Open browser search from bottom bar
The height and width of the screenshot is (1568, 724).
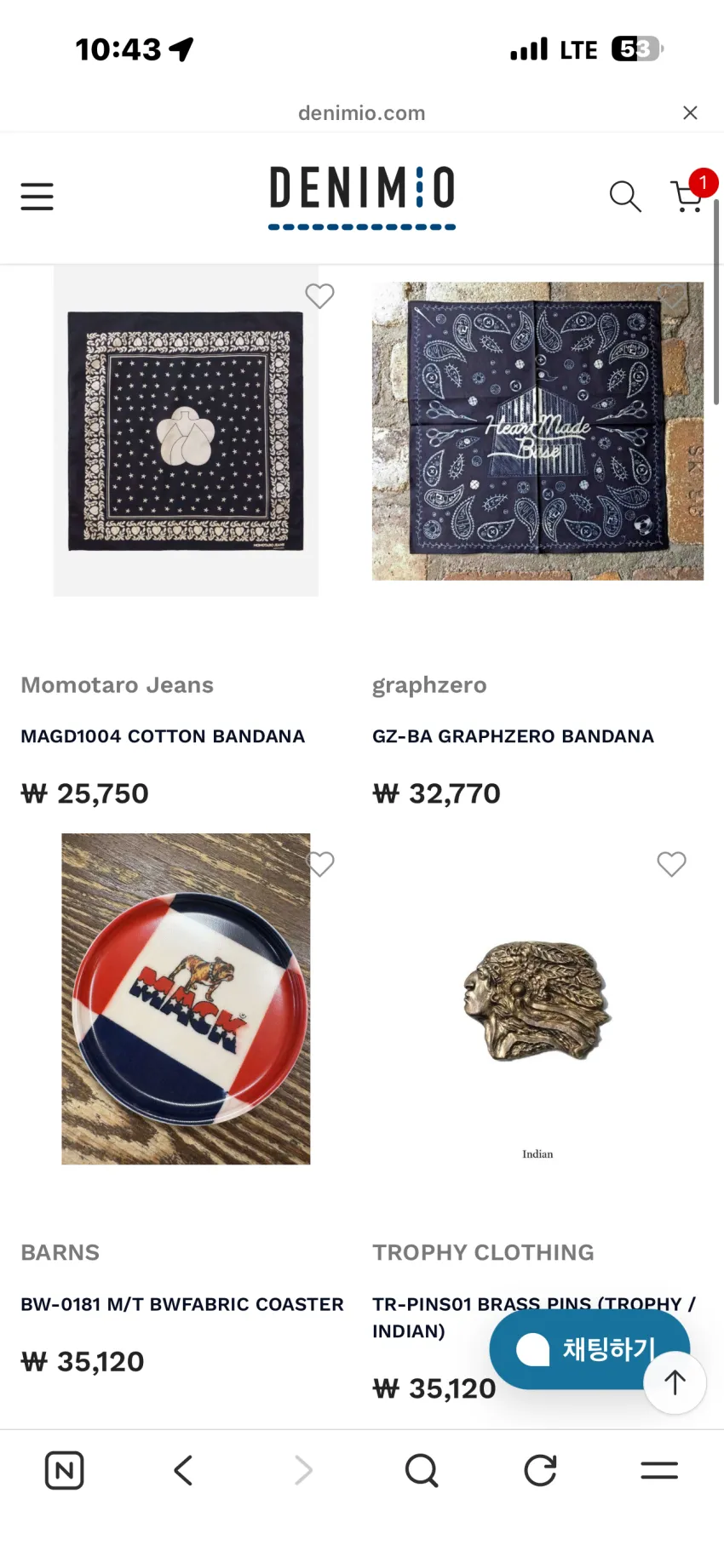tap(422, 1470)
